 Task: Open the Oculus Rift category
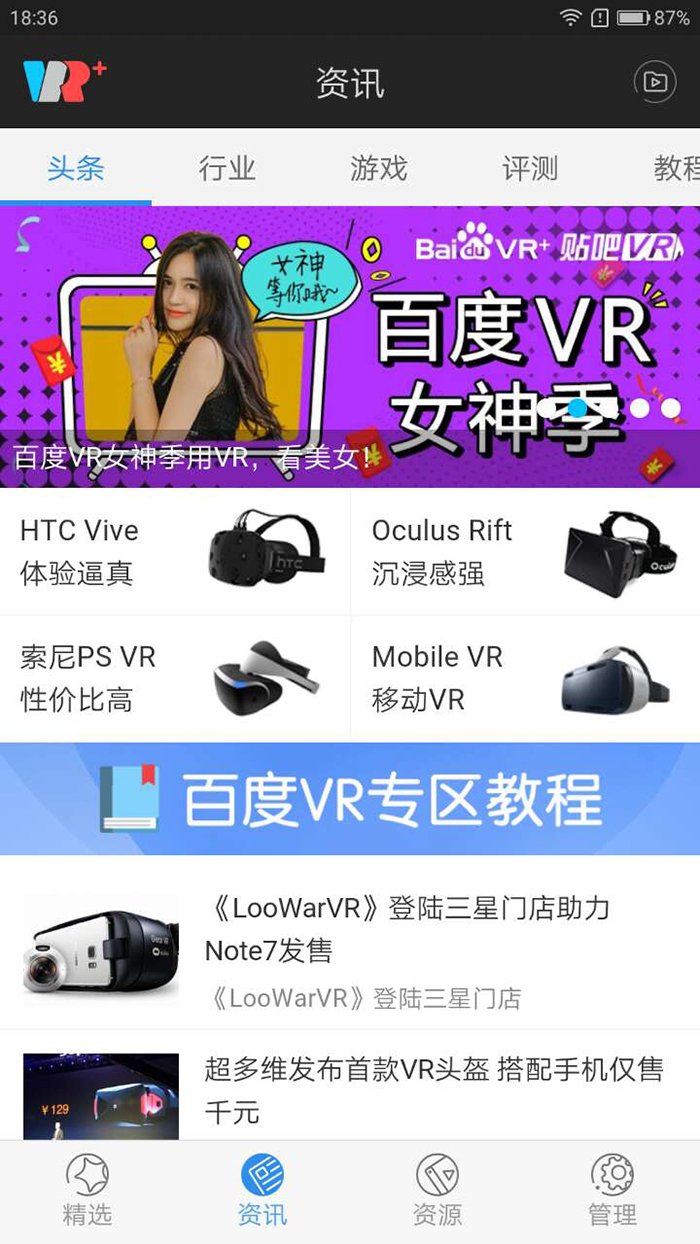click(525, 552)
